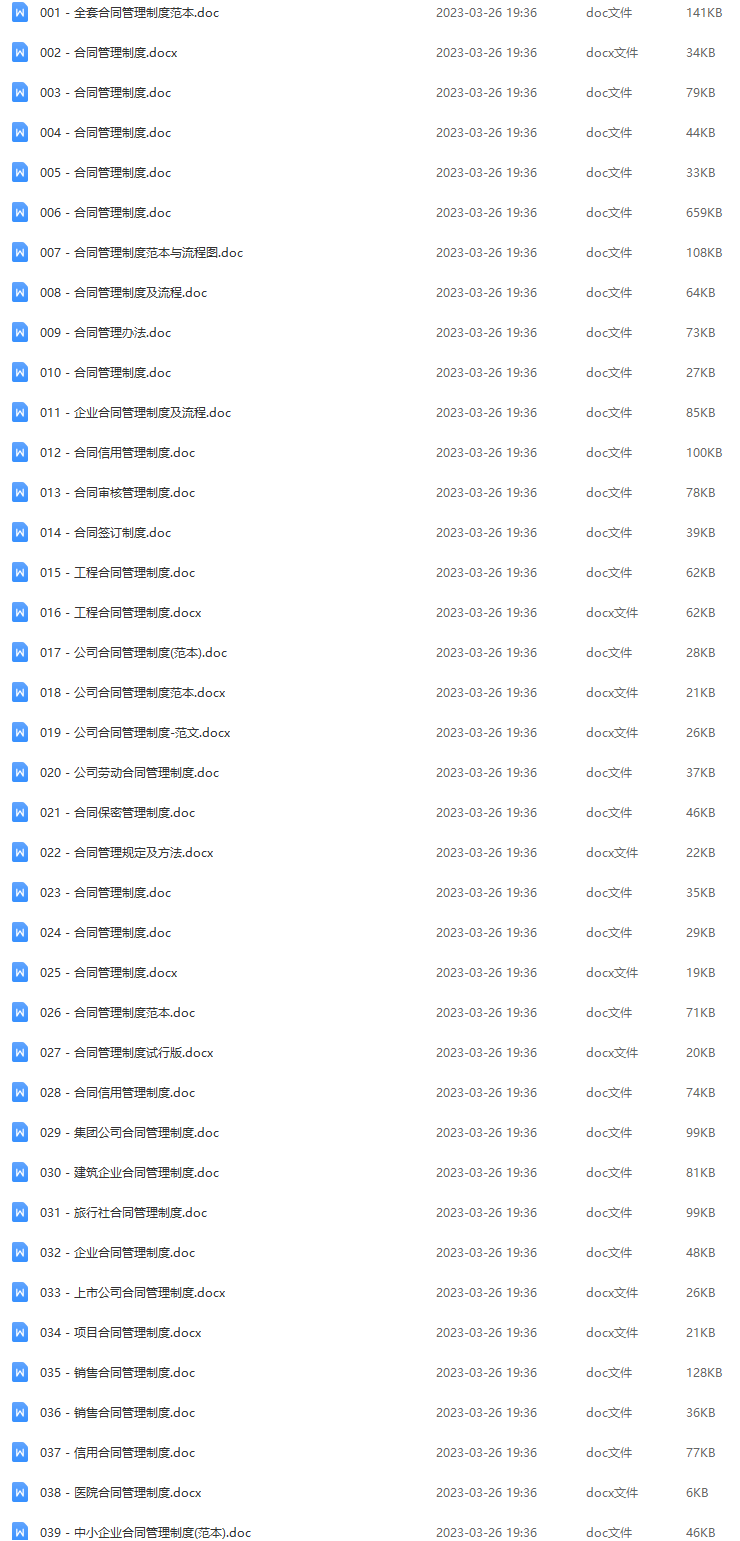Open 022 合同管理规定及方法.docx
The image size is (740, 1541).
(126, 853)
